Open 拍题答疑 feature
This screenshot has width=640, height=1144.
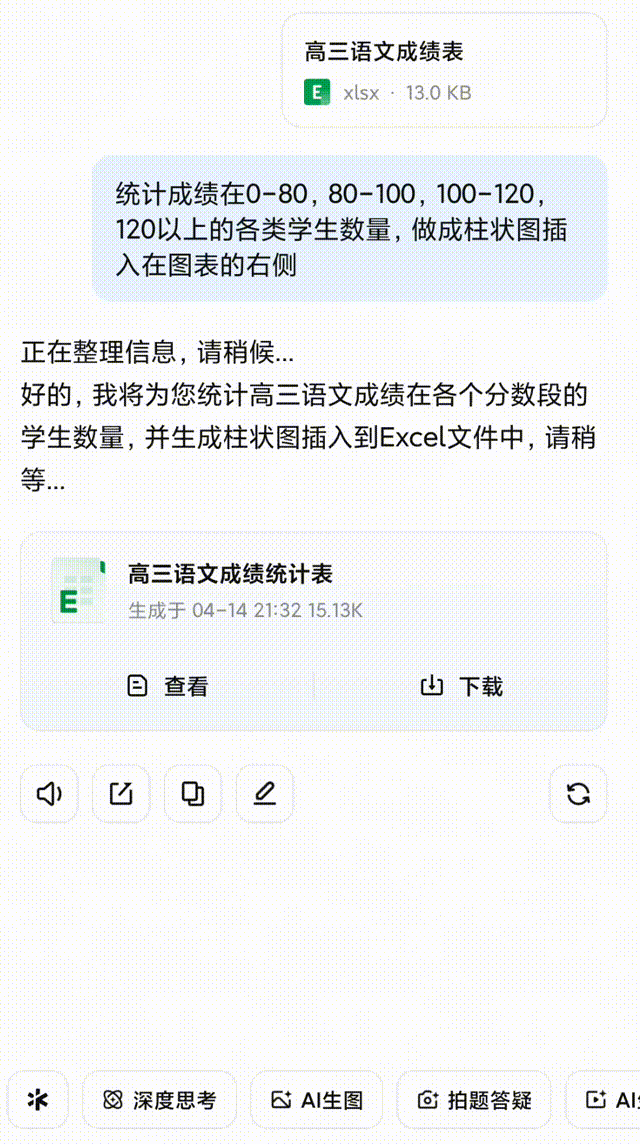click(x=475, y=1100)
